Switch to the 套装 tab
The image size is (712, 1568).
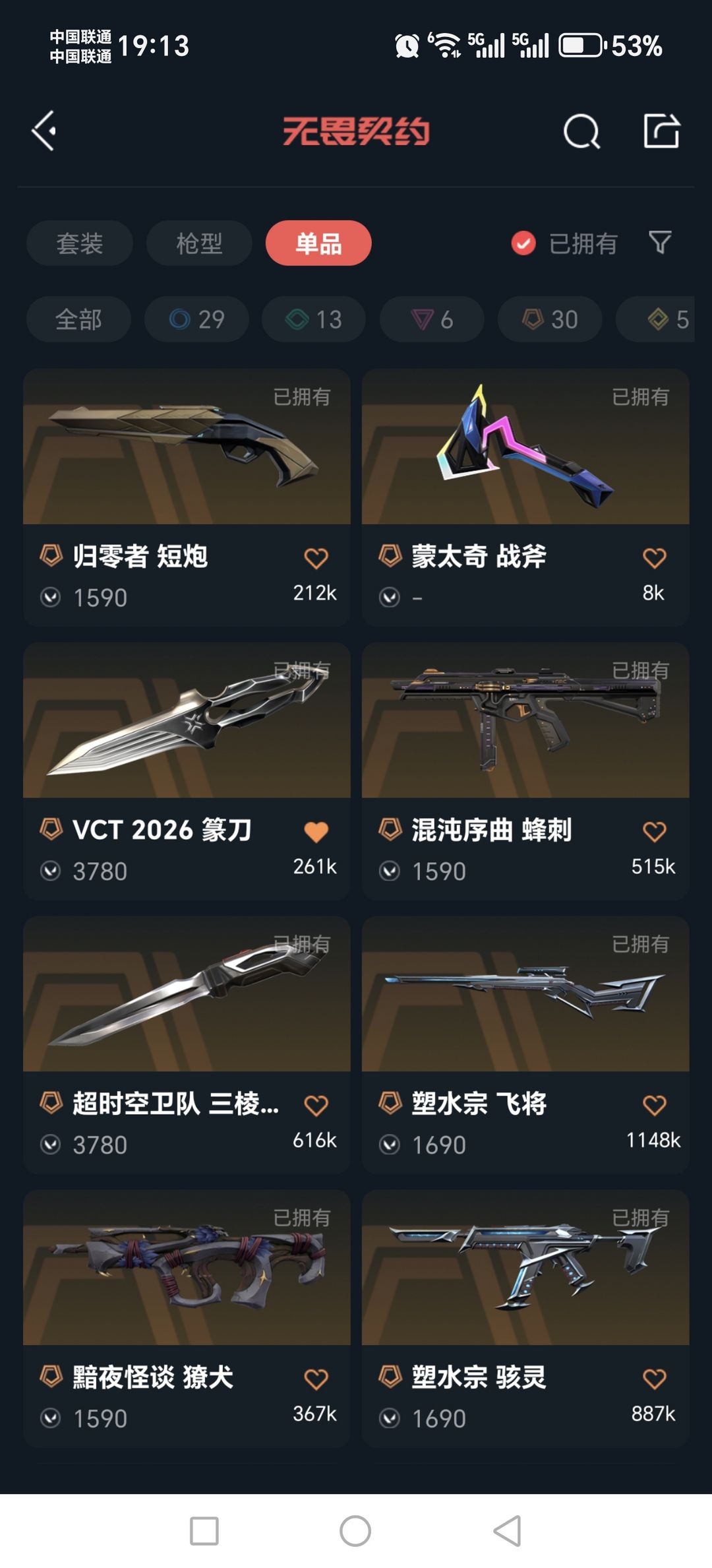click(80, 243)
